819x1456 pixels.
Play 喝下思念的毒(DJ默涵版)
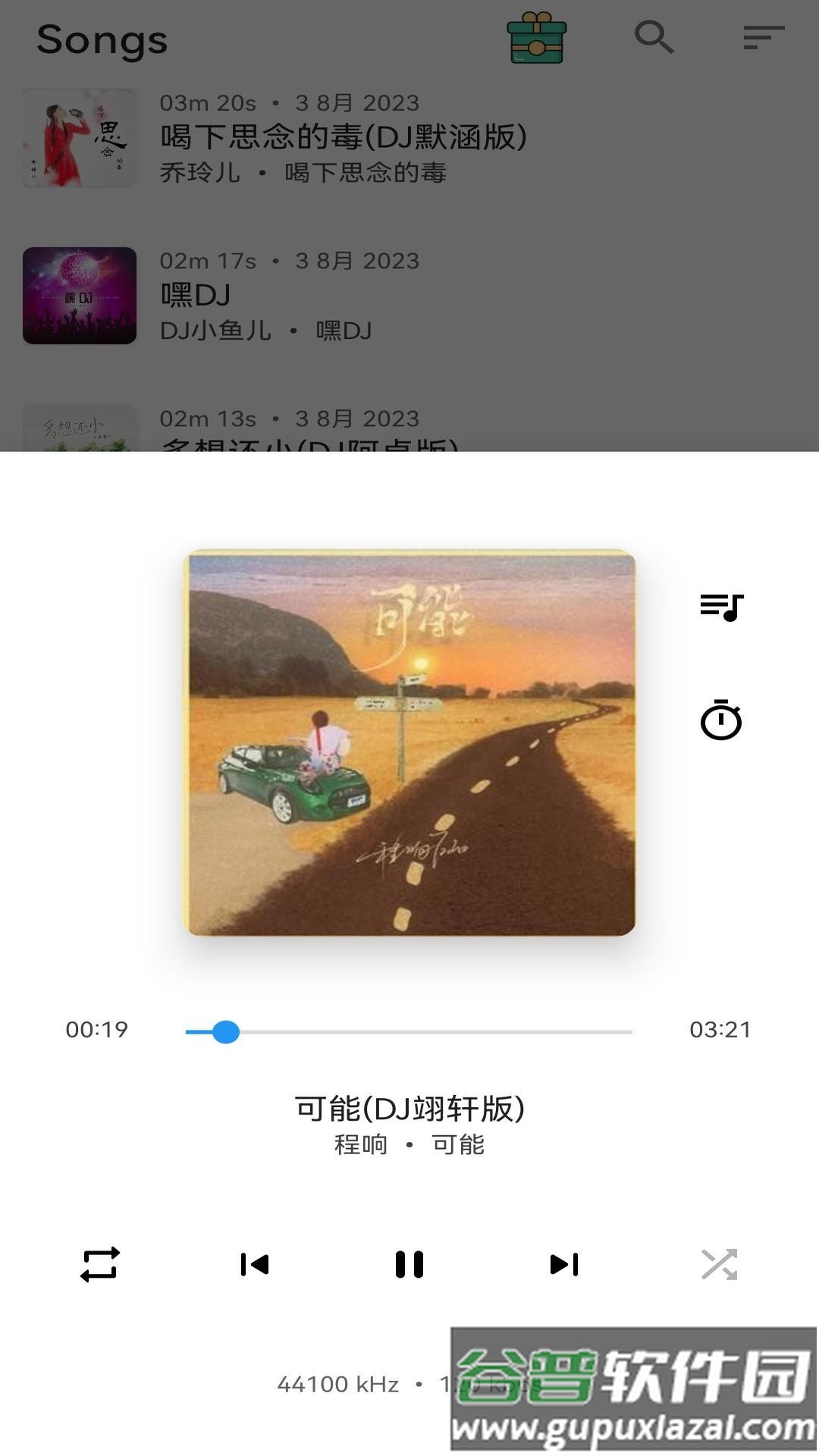(x=341, y=136)
